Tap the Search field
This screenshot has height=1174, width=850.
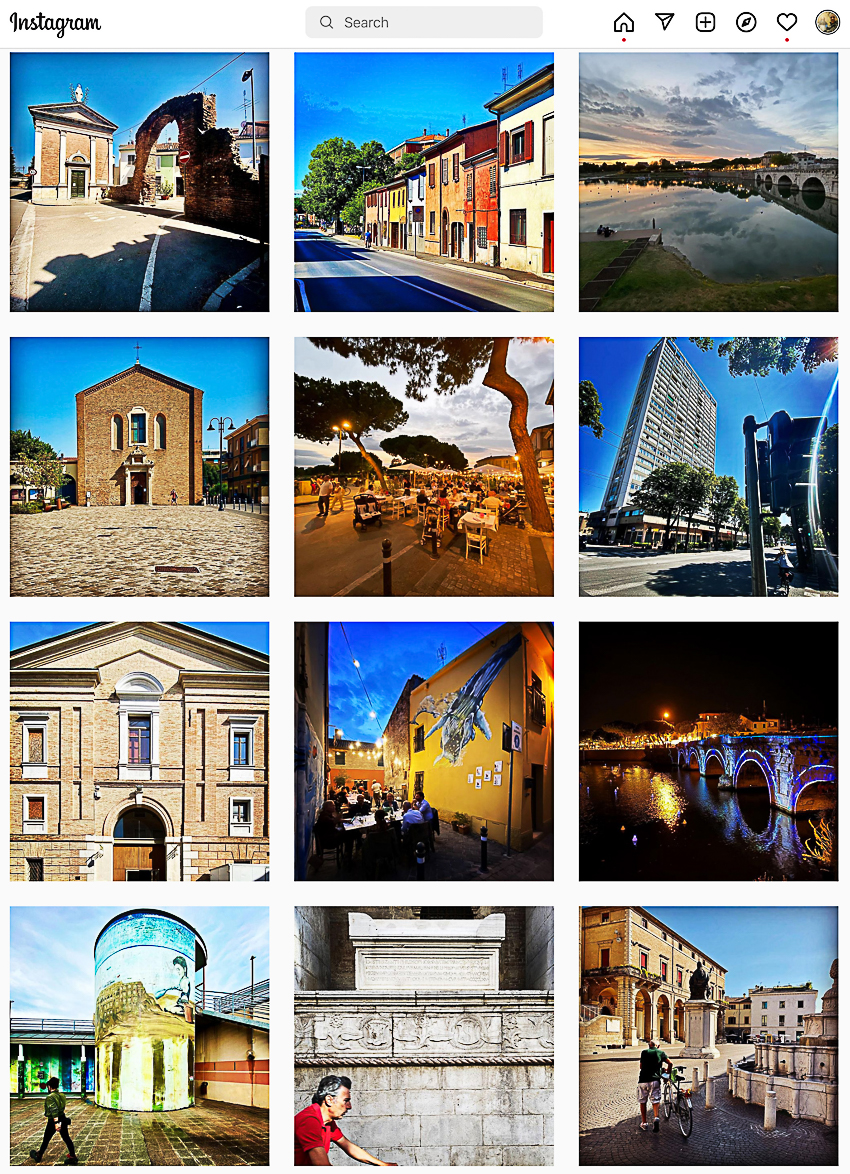(424, 22)
